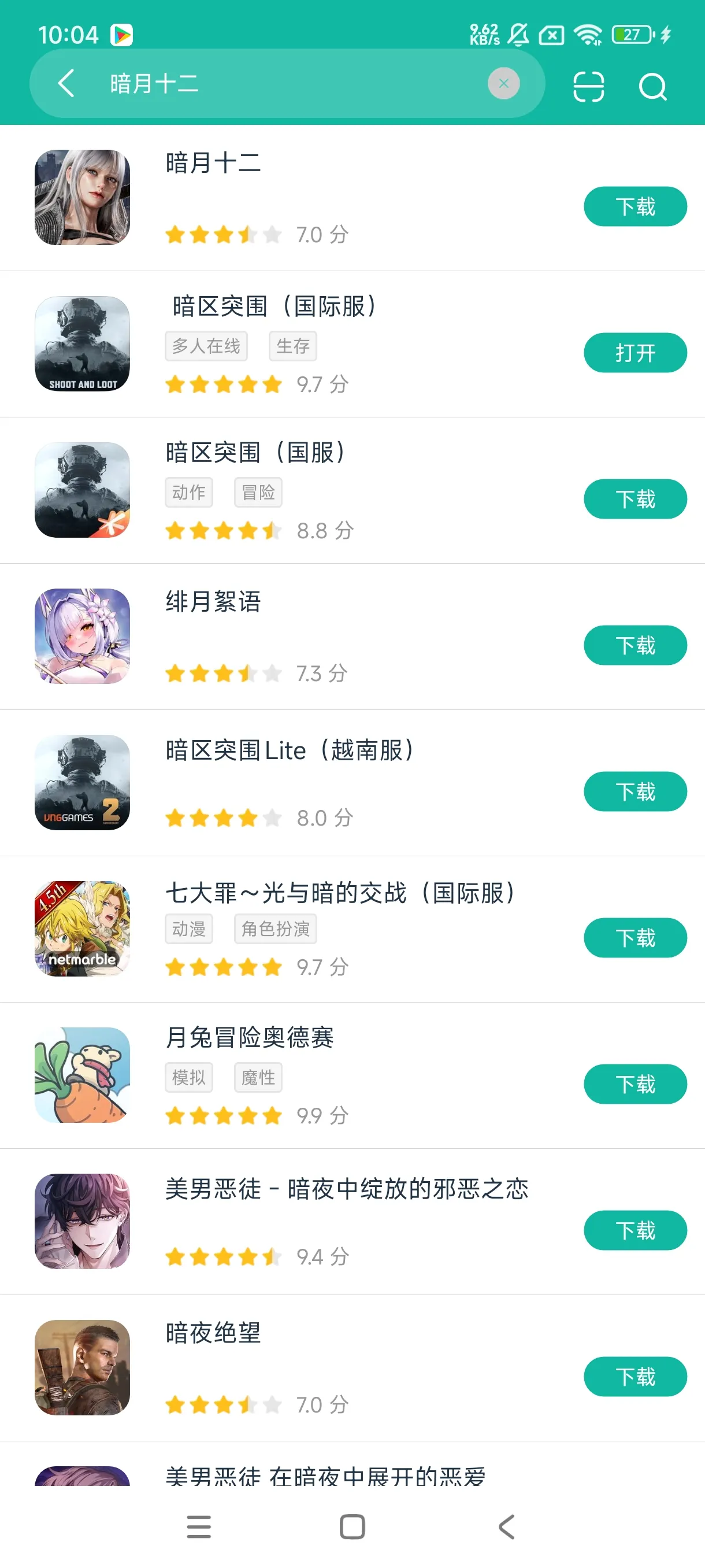Tap the star rating of 暗夜绝望
Screen dimensions: 705x1568
(x=223, y=1405)
